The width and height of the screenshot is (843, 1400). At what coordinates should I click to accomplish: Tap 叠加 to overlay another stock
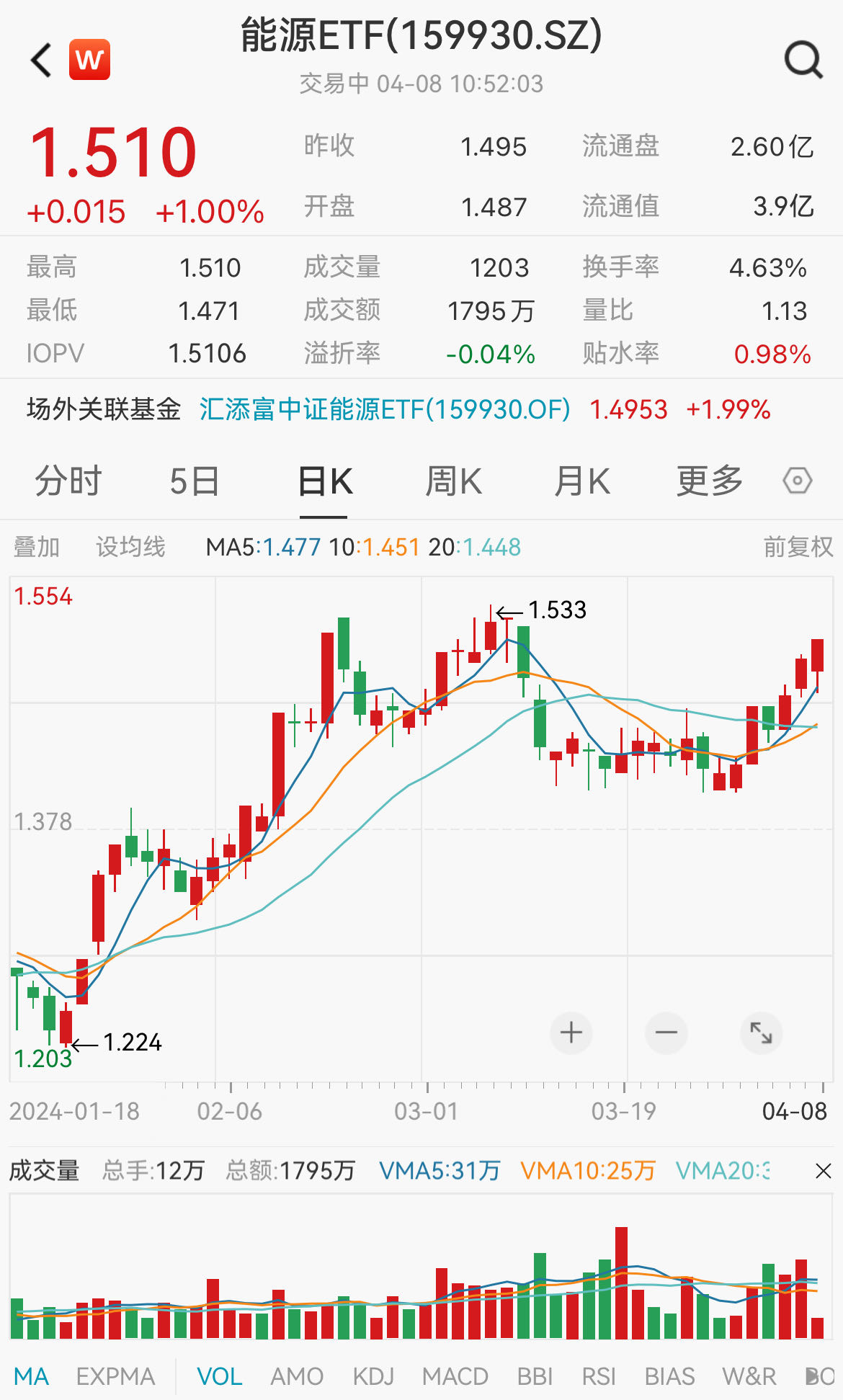(x=37, y=547)
